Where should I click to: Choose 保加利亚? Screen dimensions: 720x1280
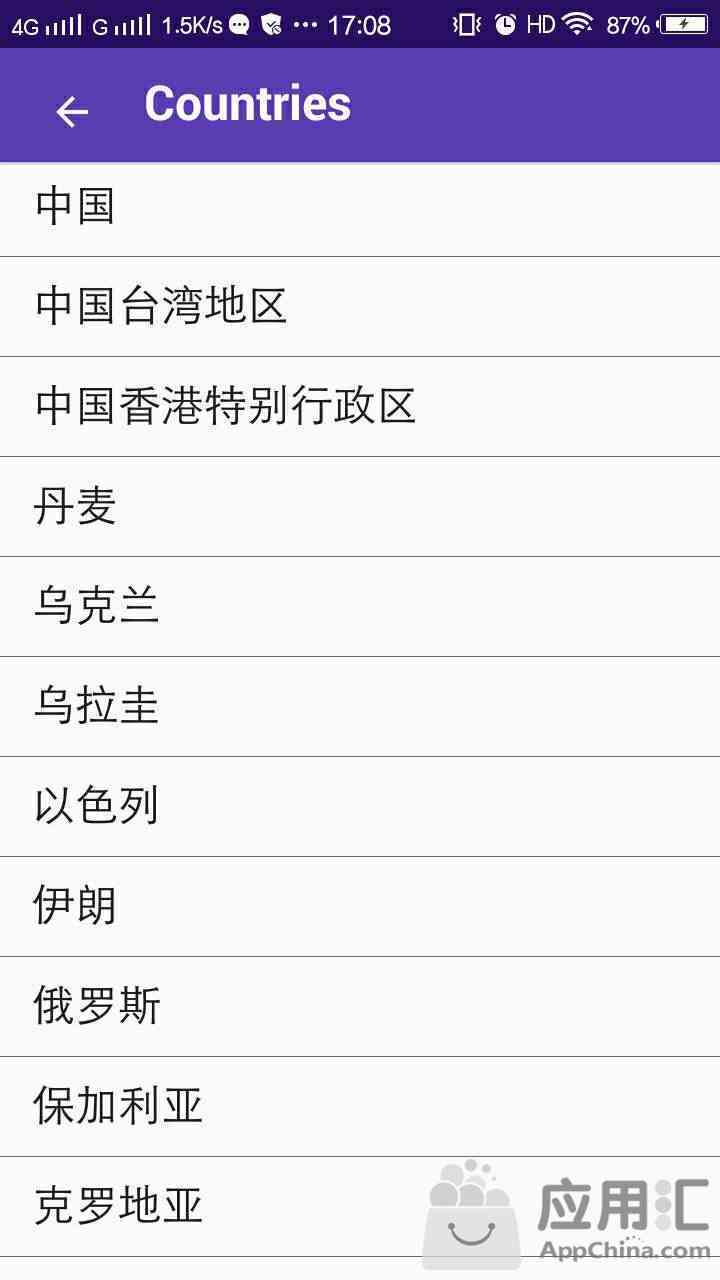pos(360,1106)
